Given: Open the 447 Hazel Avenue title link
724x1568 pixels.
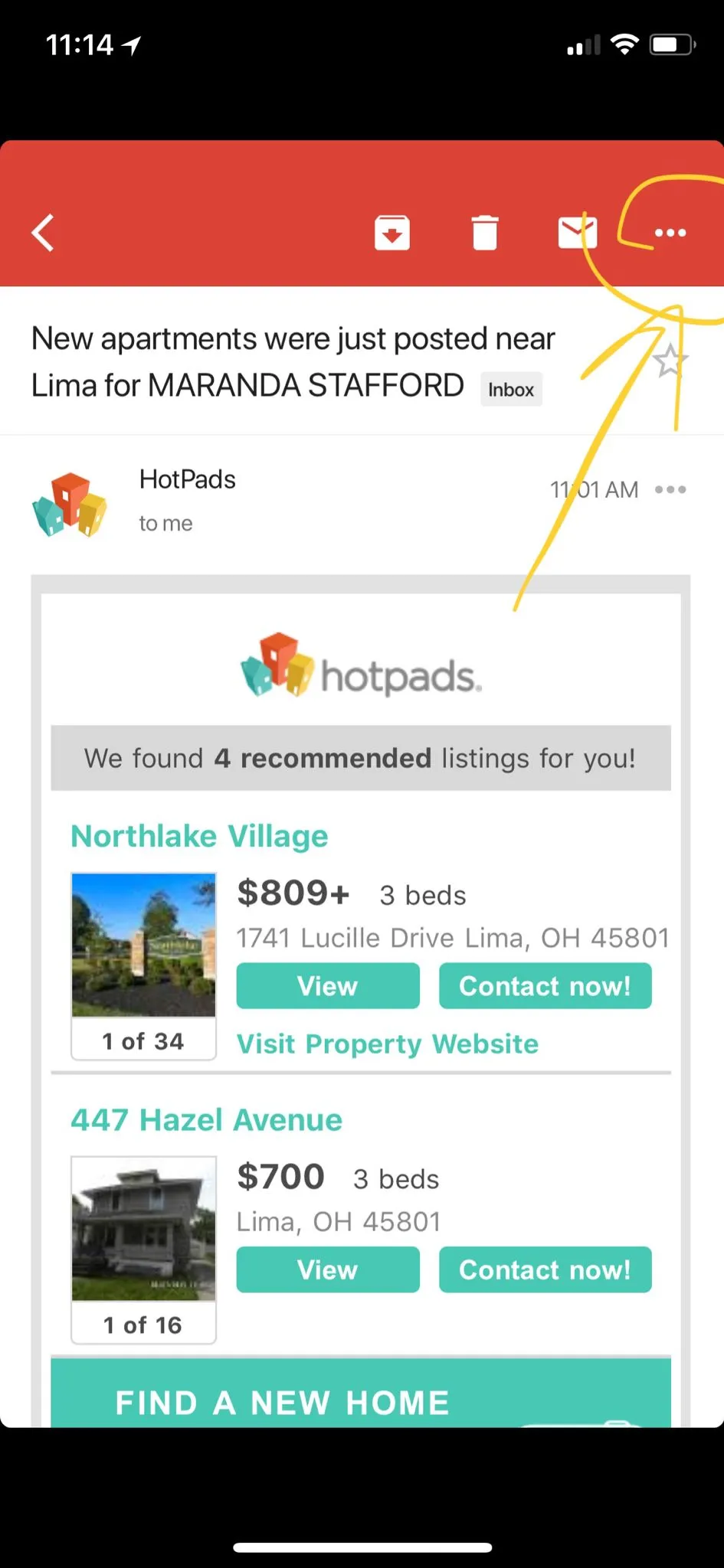Looking at the screenshot, I should click(206, 1120).
